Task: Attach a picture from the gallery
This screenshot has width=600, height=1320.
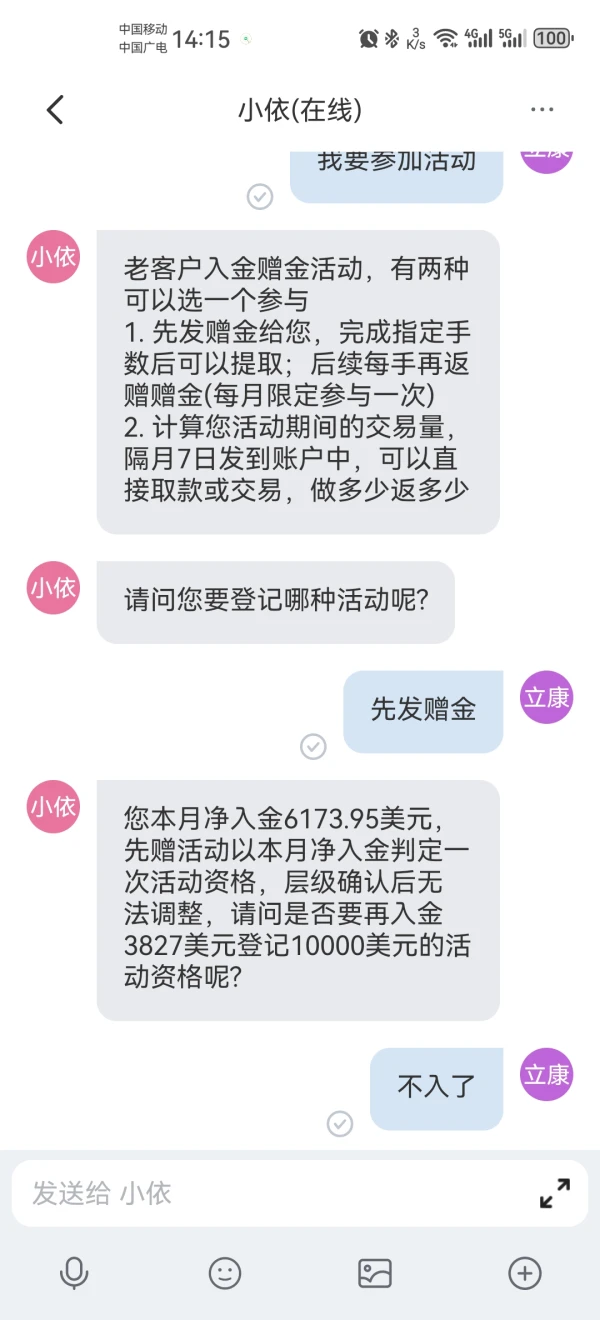Action: pos(375,1273)
